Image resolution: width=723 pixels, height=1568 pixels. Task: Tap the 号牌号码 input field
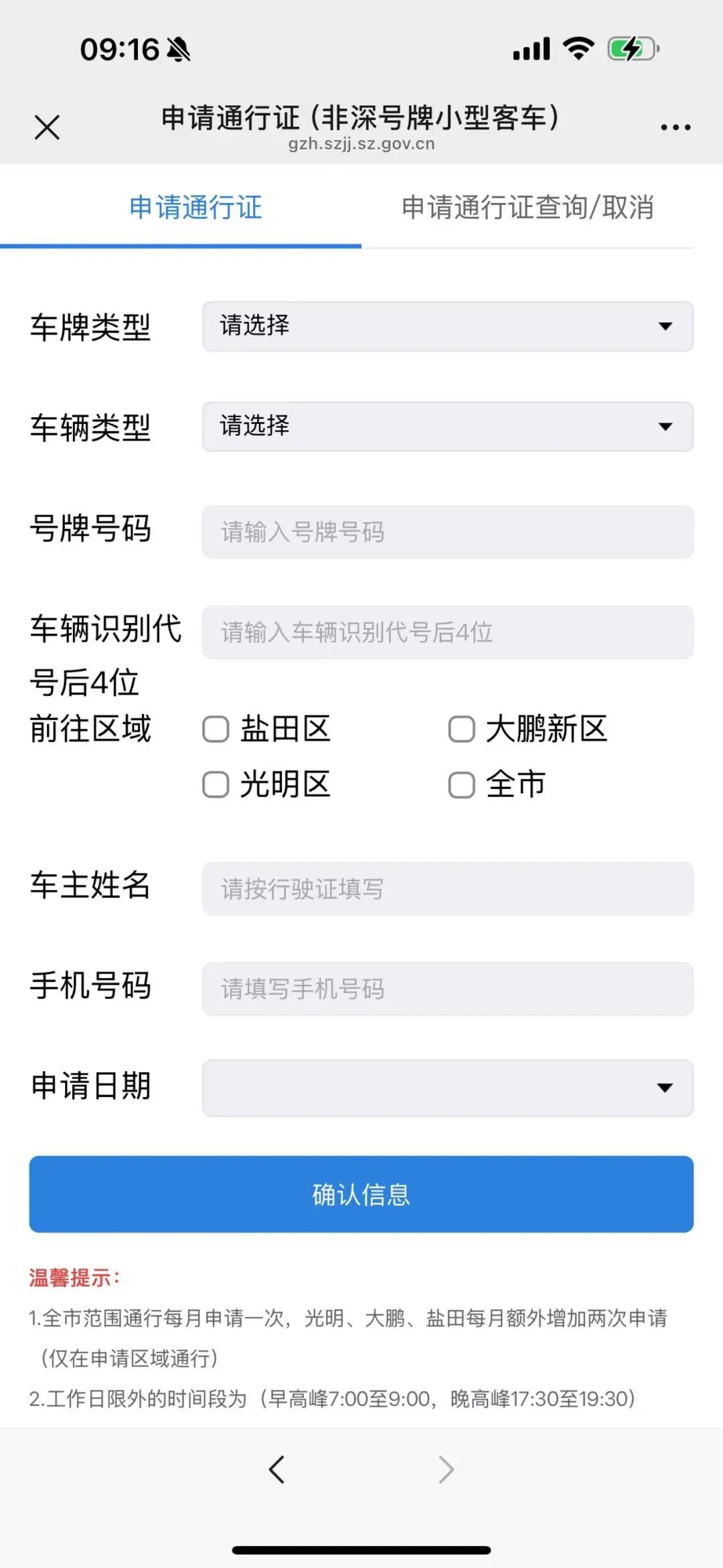point(447,531)
